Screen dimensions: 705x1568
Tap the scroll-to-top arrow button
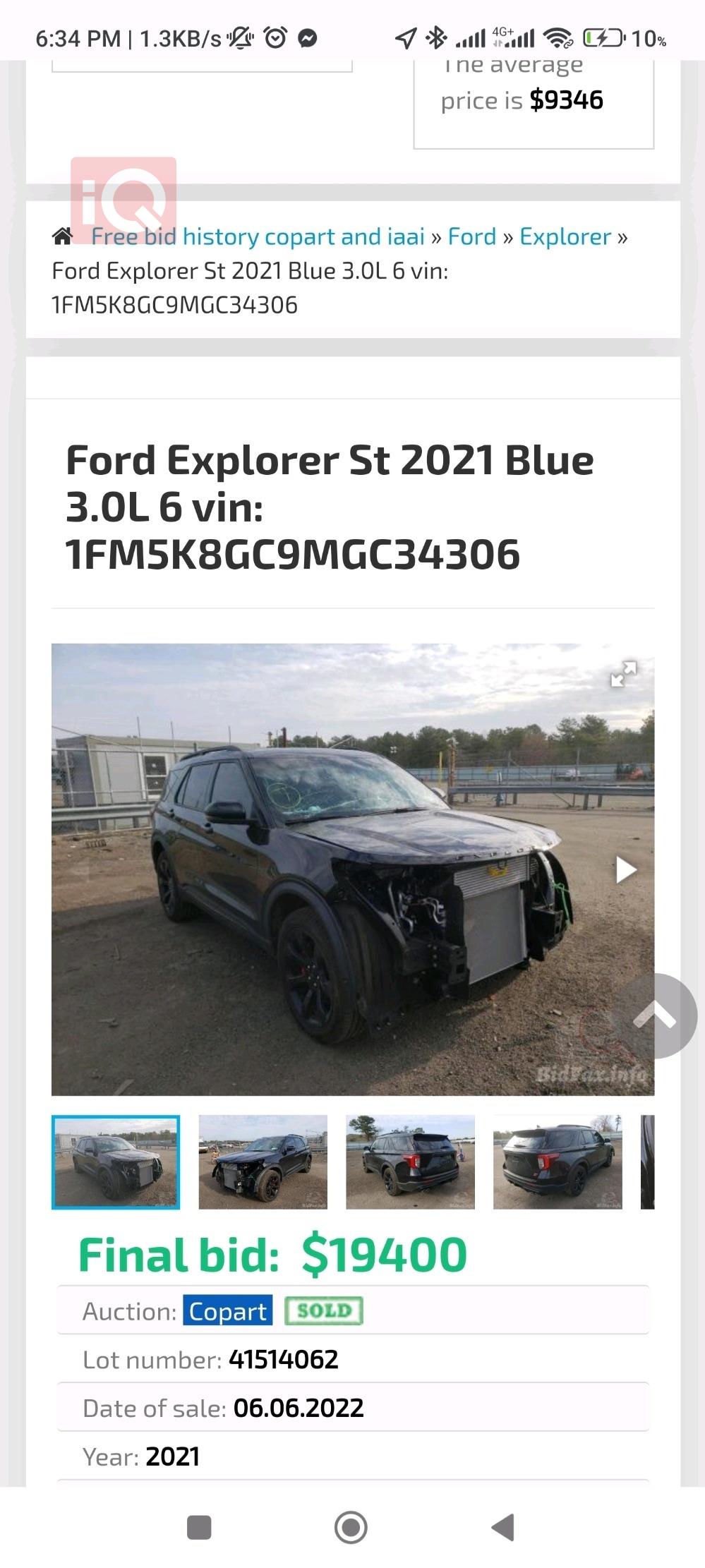coord(656,1015)
